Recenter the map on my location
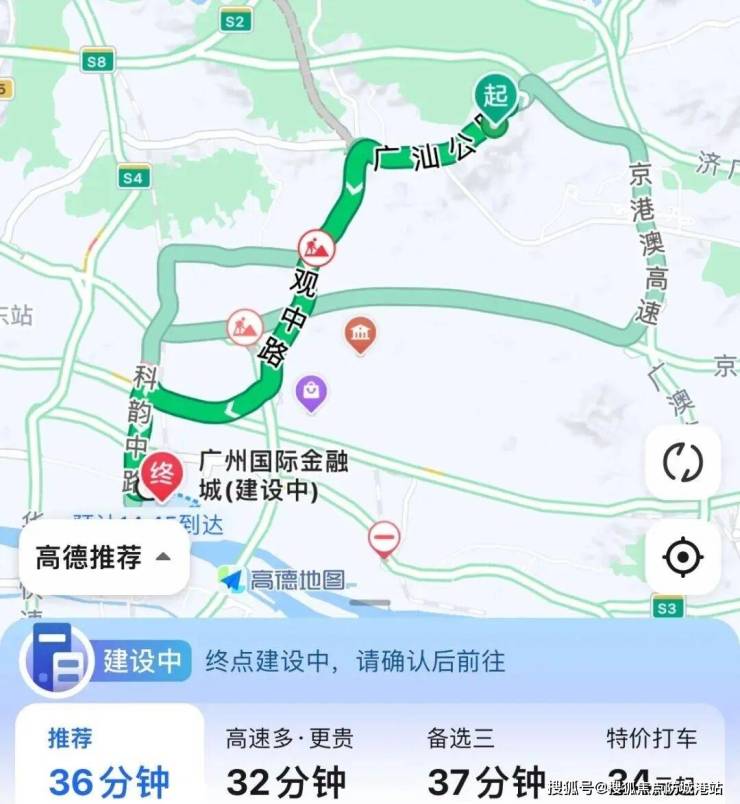740x804 pixels. click(x=683, y=556)
